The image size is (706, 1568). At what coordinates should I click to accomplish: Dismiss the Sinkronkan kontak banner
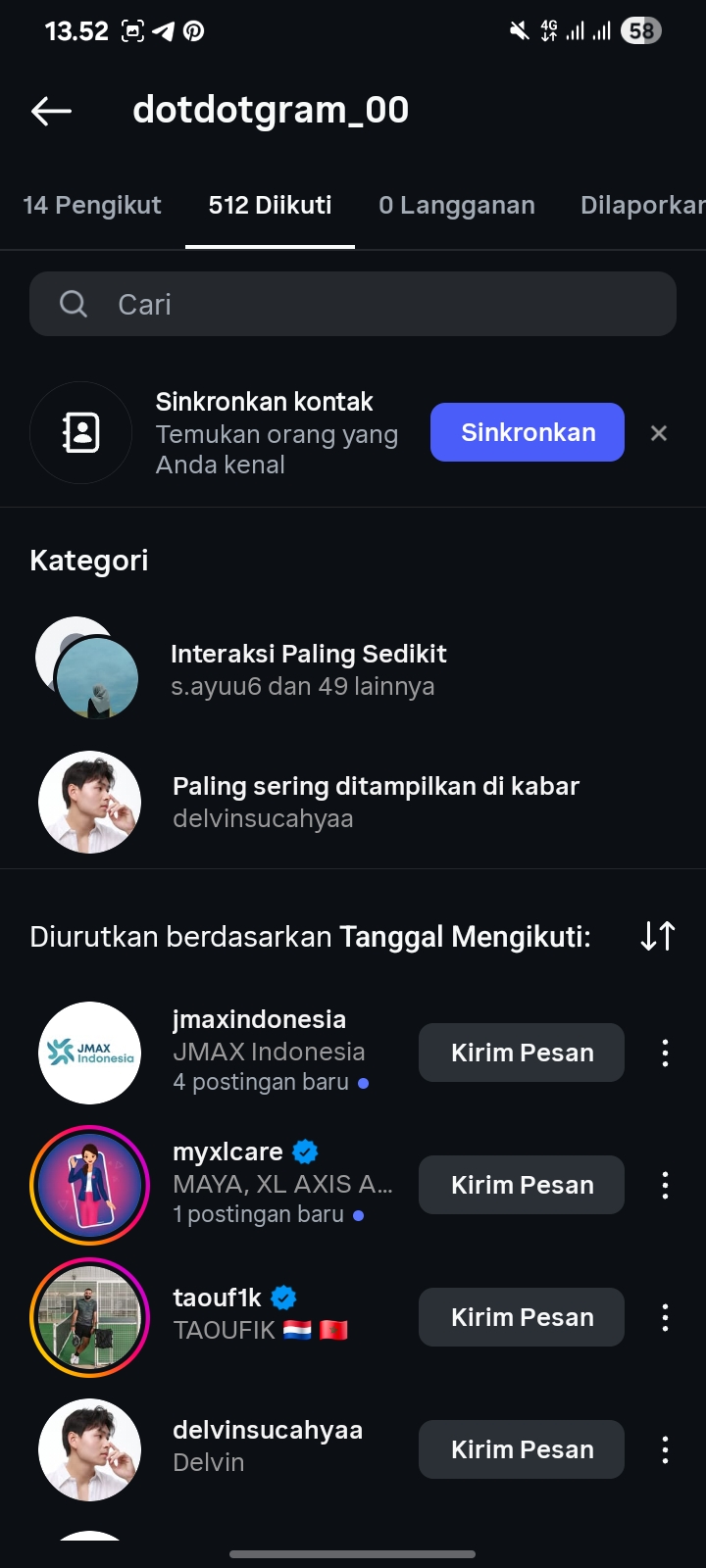pos(659,433)
